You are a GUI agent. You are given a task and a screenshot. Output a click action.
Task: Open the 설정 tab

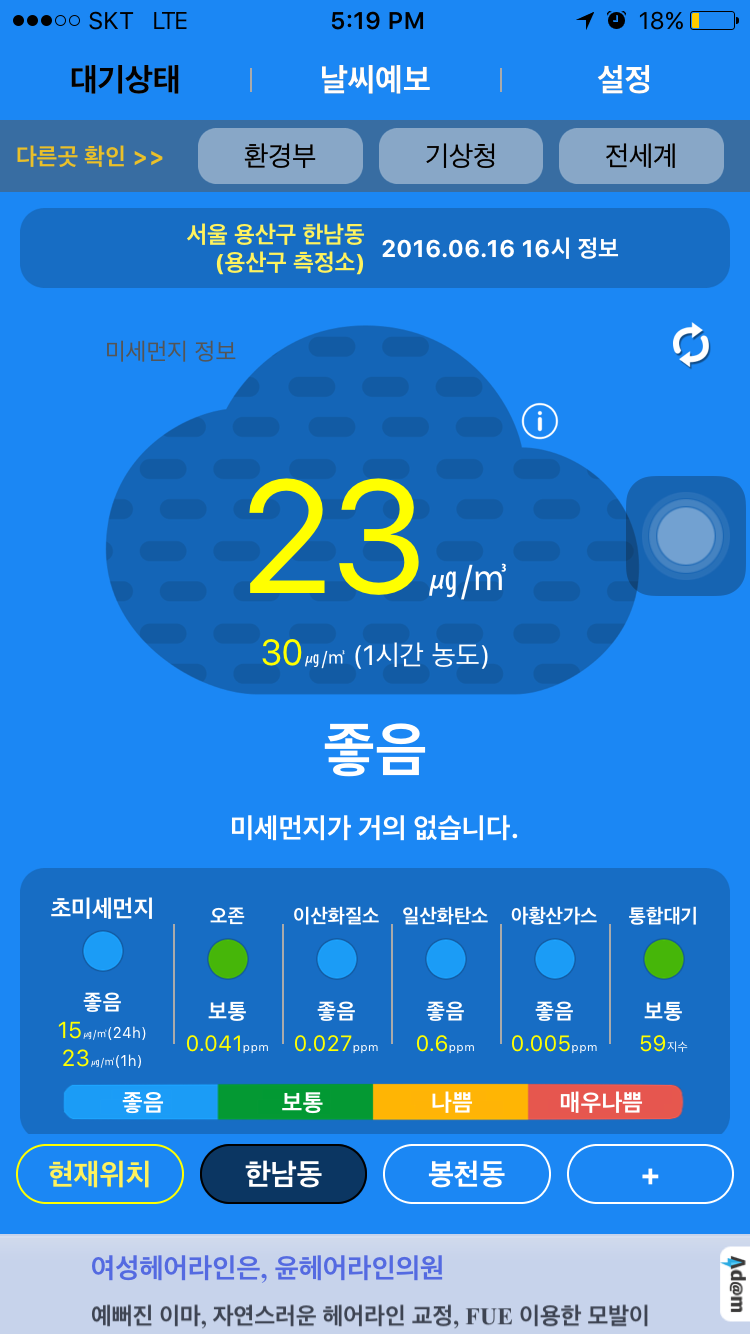tap(624, 79)
